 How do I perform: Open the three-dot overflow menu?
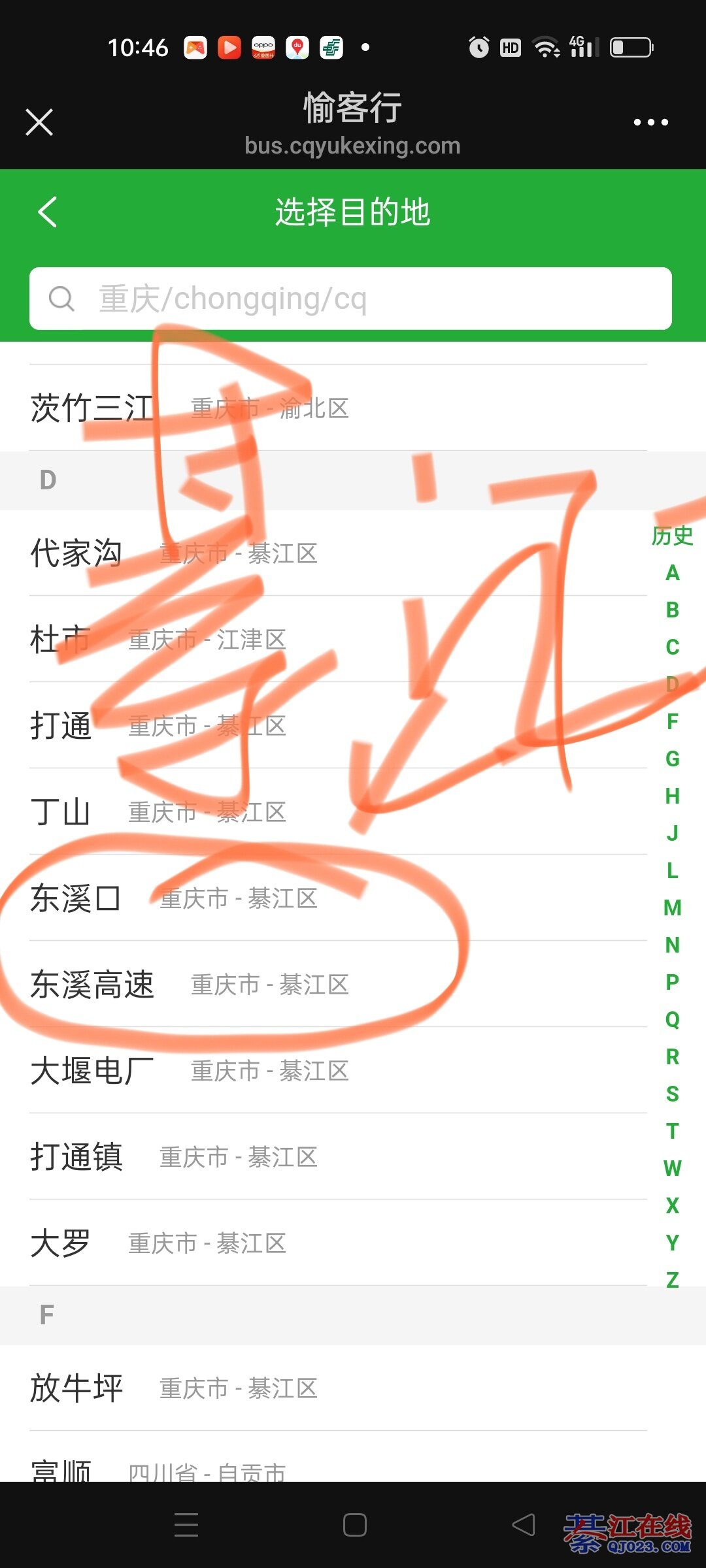(x=650, y=122)
